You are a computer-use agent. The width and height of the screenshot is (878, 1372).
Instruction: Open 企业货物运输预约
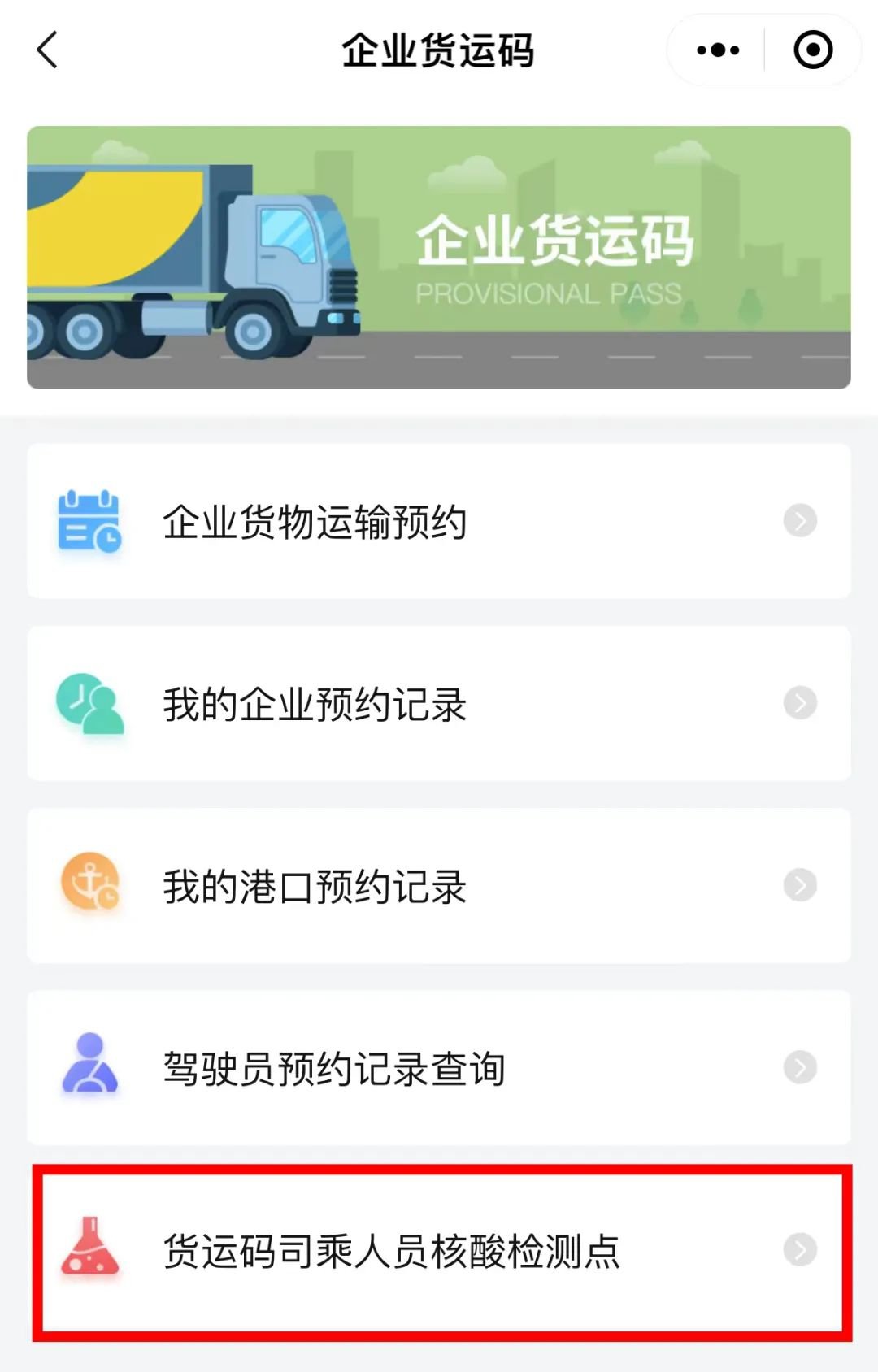(439, 521)
